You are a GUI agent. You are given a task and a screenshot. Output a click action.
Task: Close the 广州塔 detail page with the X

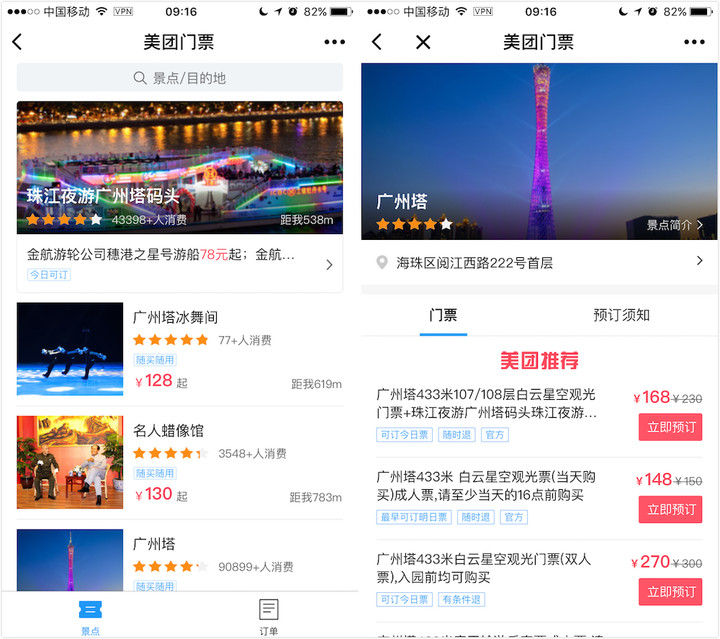(423, 42)
